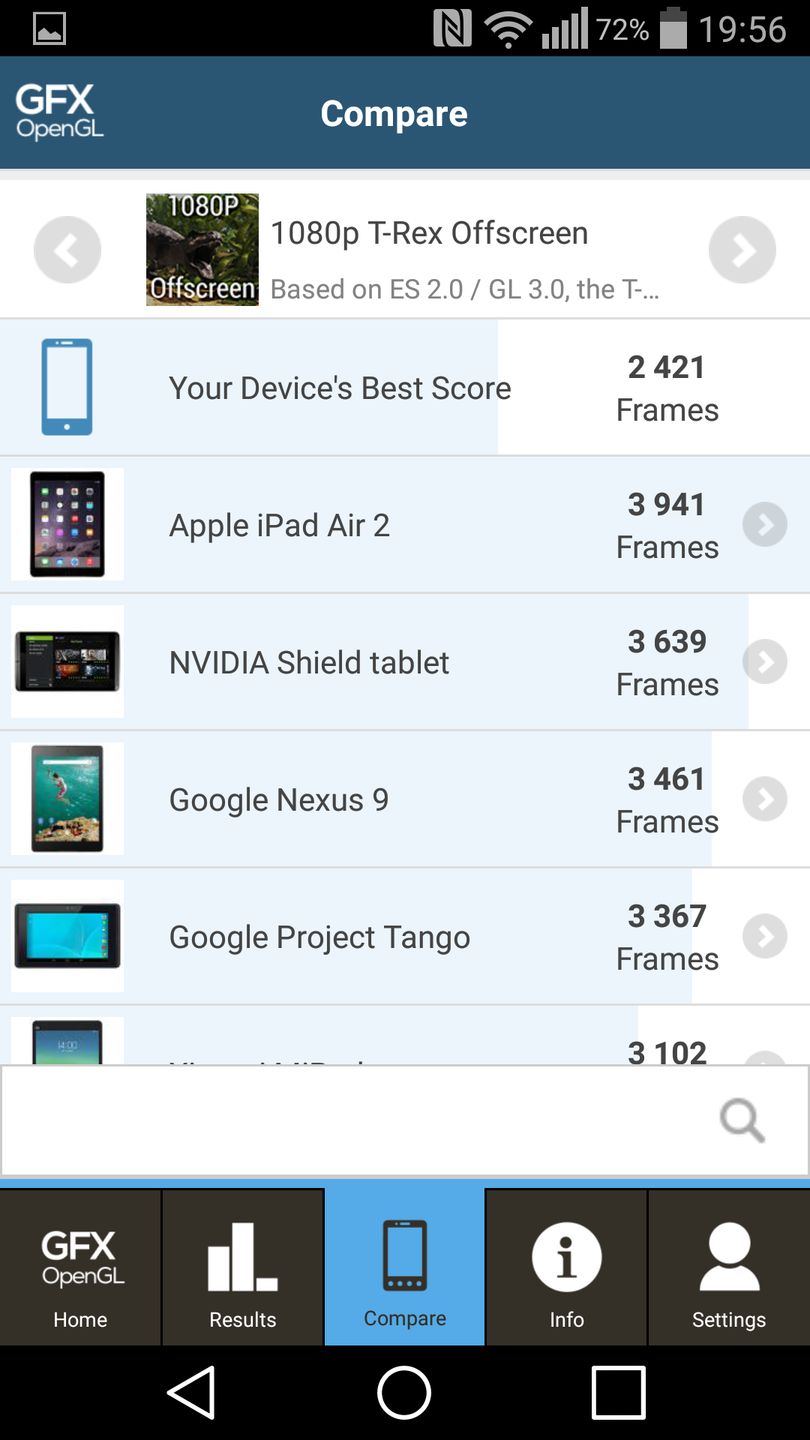Switch to the Results tab

tap(243, 1268)
